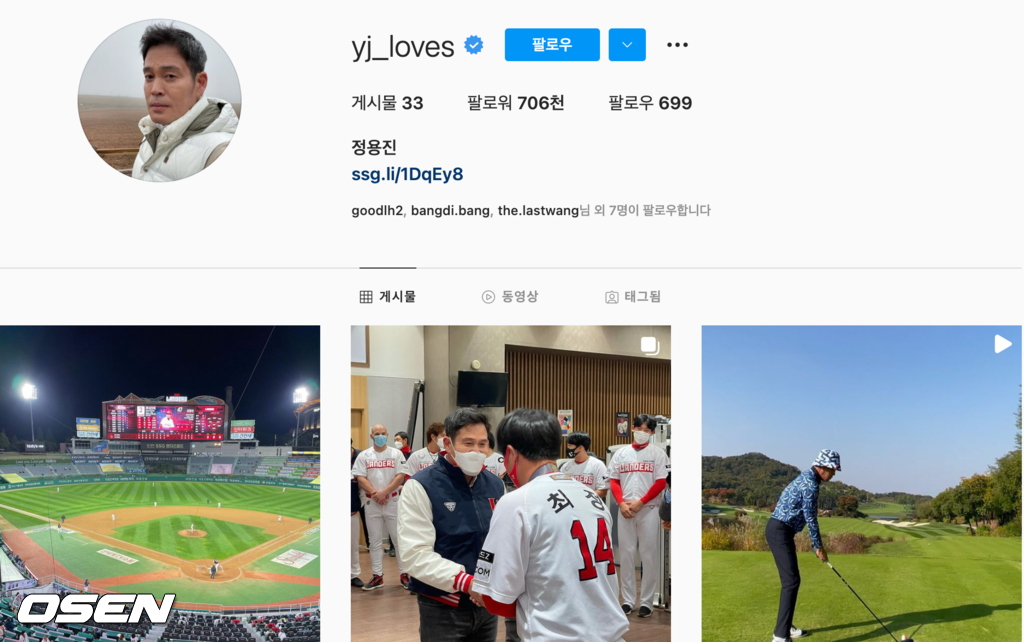
Task: Expand the suggested accounts dropdown arrow
Action: tap(627, 45)
